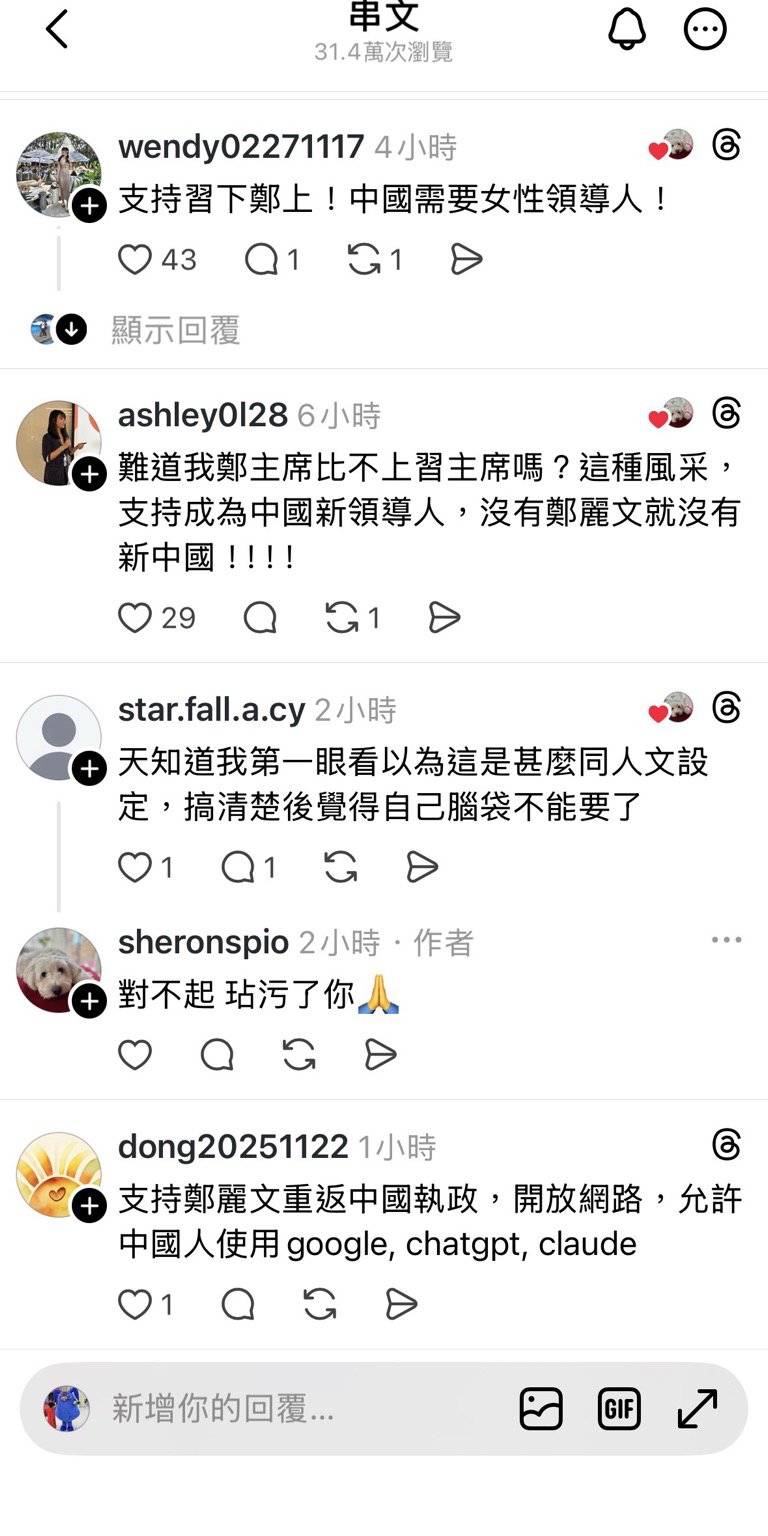Screen dimensions: 768x1536
Task: Open the notifications bell for this thread
Action: [x=628, y=29]
